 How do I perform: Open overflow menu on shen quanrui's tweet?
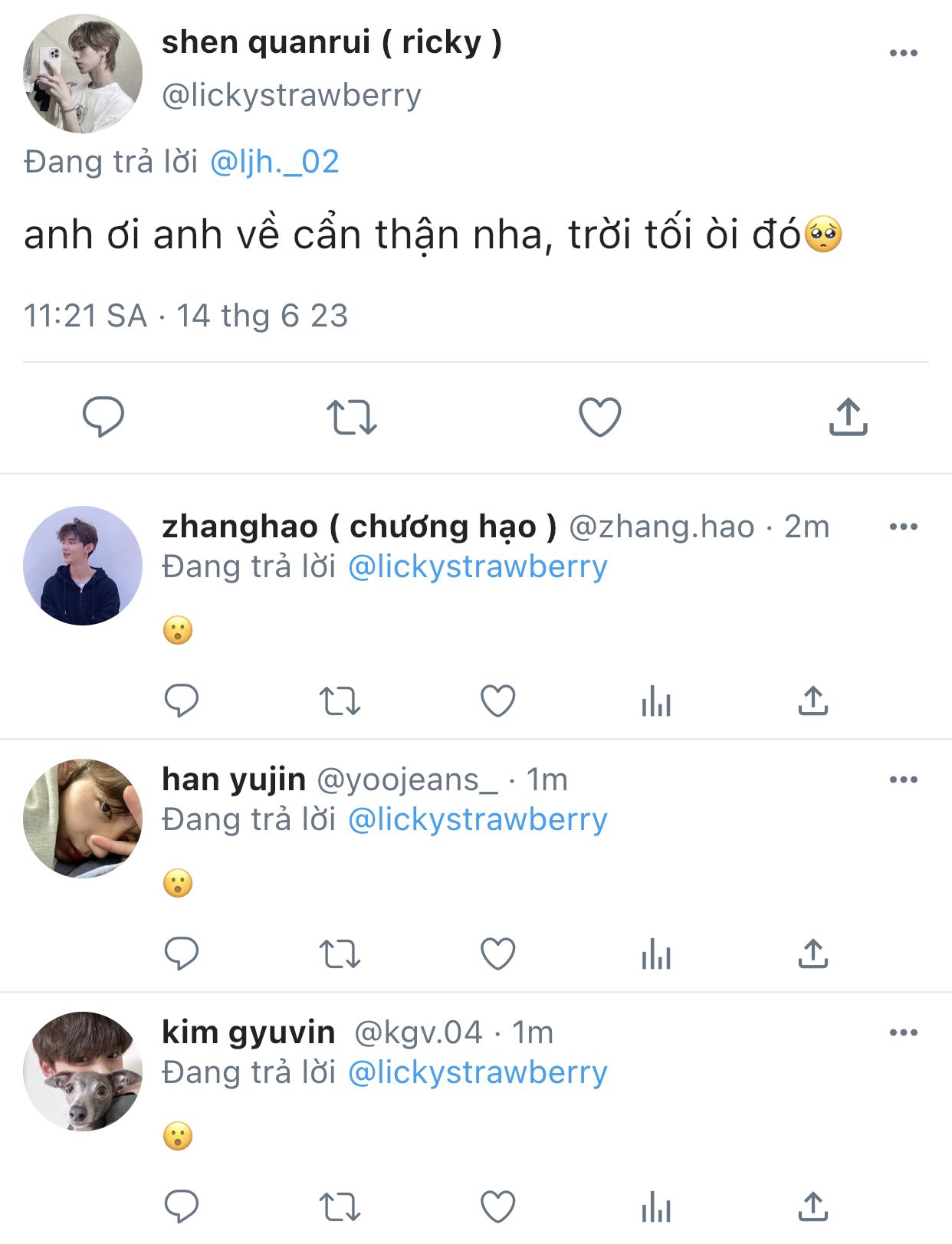(x=903, y=53)
